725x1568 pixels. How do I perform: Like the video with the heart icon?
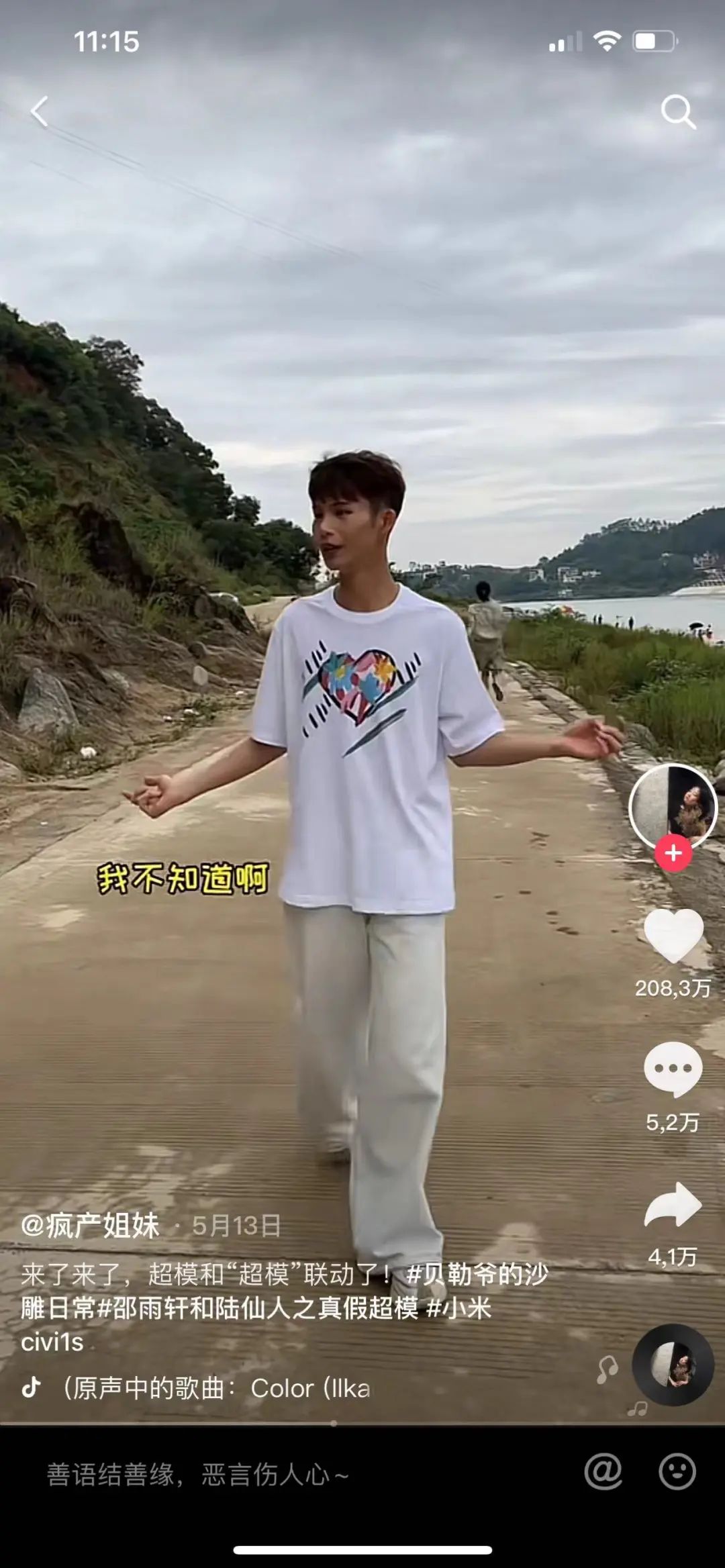(673, 936)
